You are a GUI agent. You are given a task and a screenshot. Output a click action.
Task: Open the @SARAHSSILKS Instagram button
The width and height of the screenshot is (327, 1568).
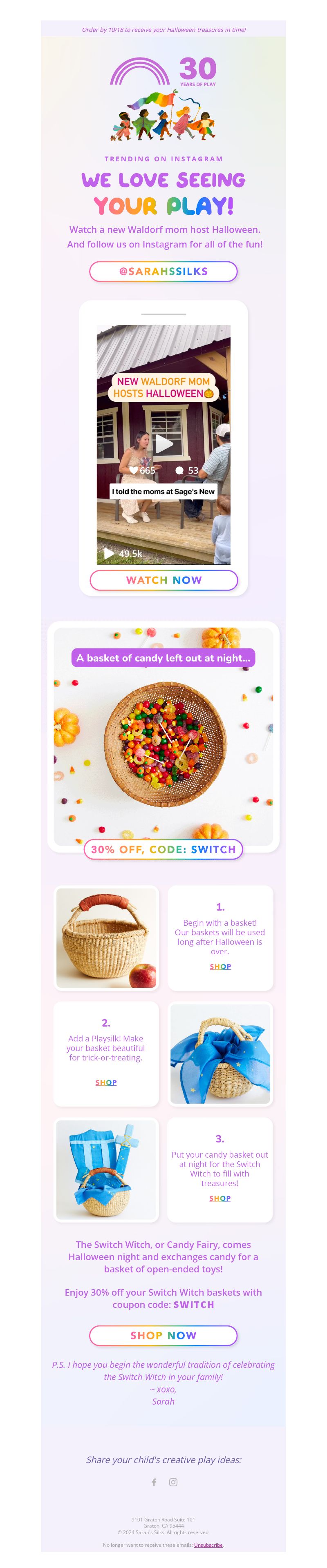pos(163,272)
